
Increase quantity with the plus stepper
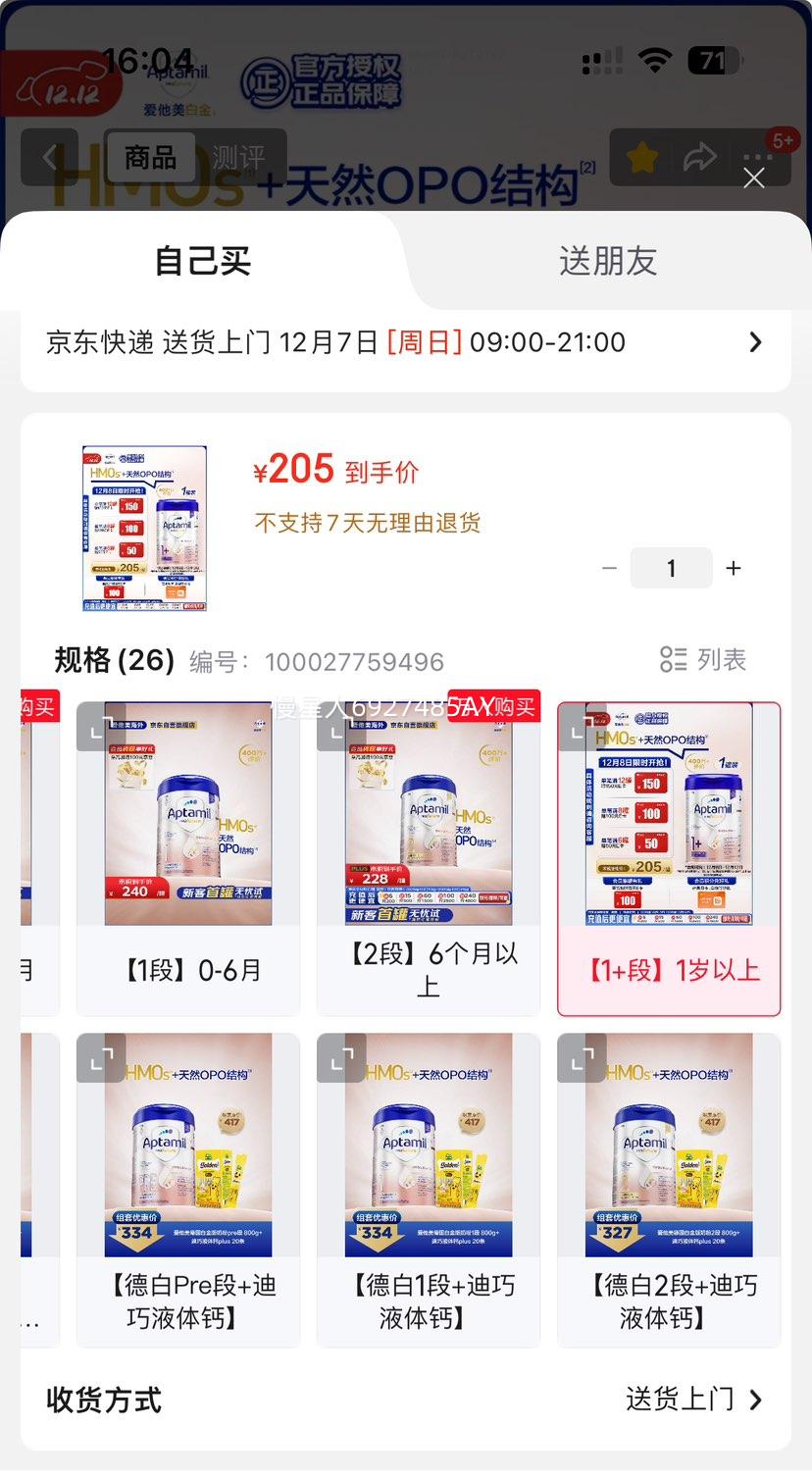click(x=734, y=568)
